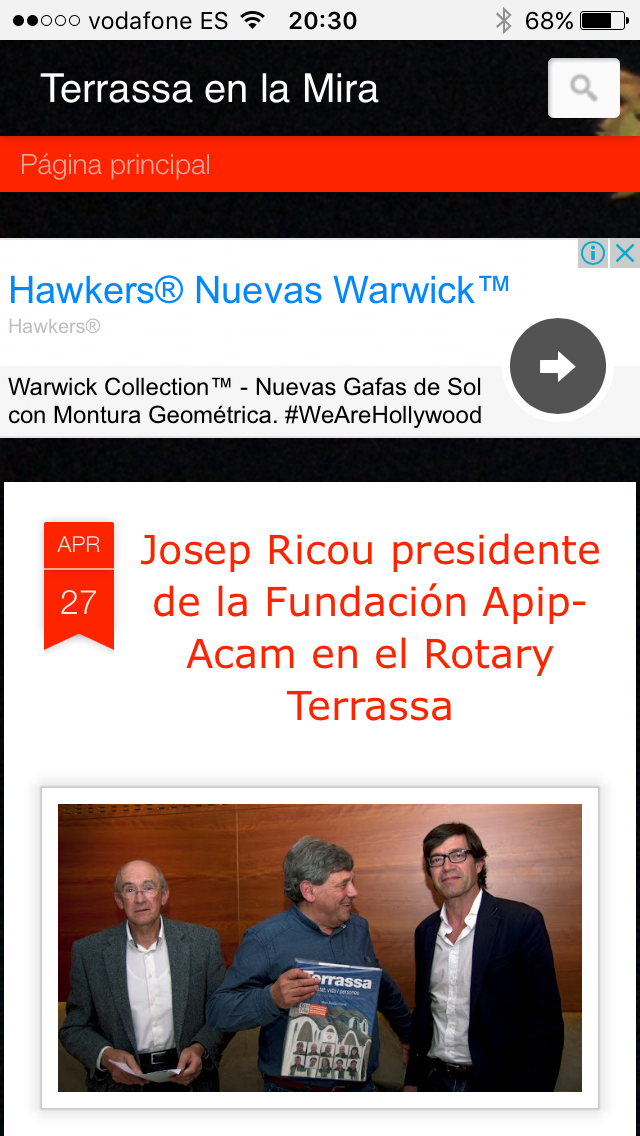This screenshot has height=1136, width=640.
Task: View the Rotary Terrassa article photo
Action: pos(320,947)
